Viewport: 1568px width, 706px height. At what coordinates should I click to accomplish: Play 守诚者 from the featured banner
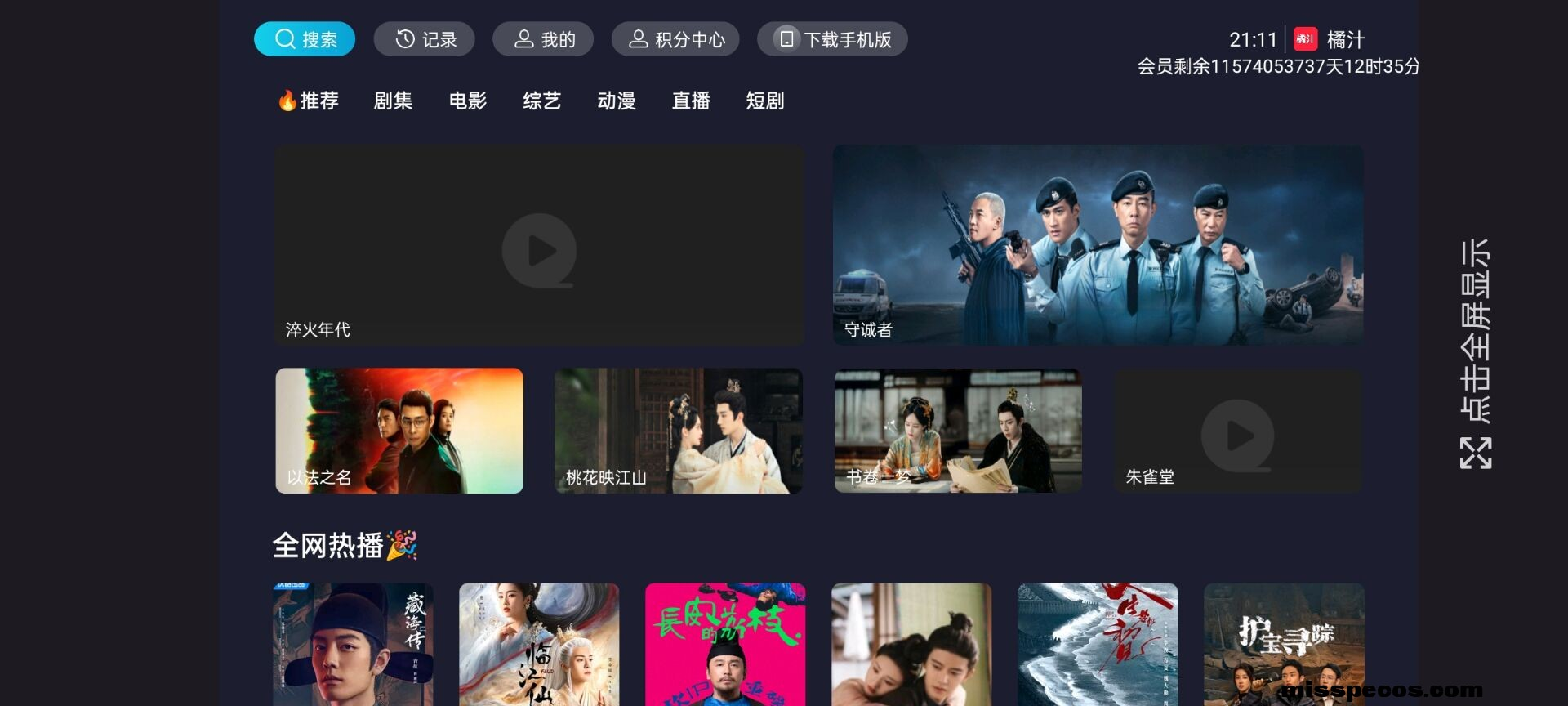tap(1098, 245)
